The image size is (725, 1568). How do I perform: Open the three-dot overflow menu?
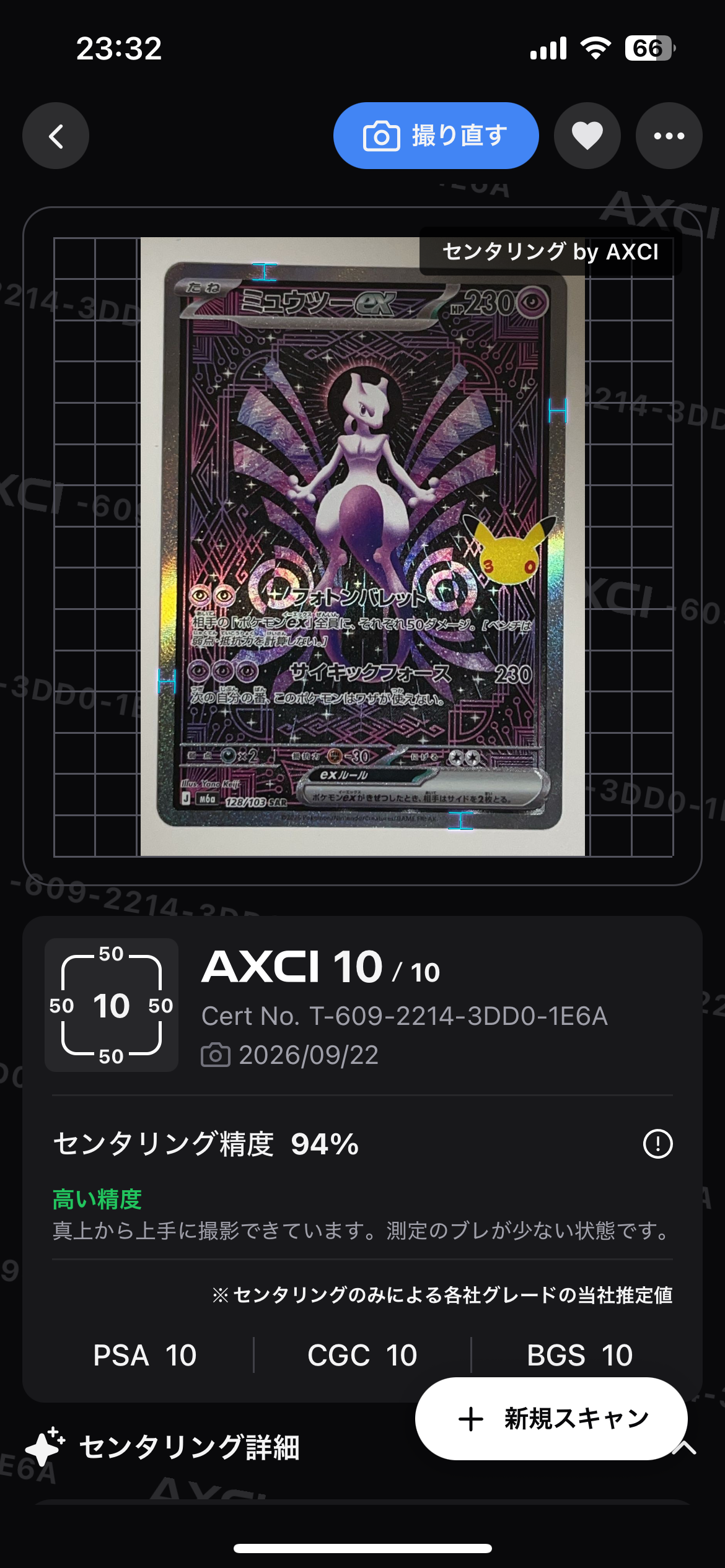point(669,136)
